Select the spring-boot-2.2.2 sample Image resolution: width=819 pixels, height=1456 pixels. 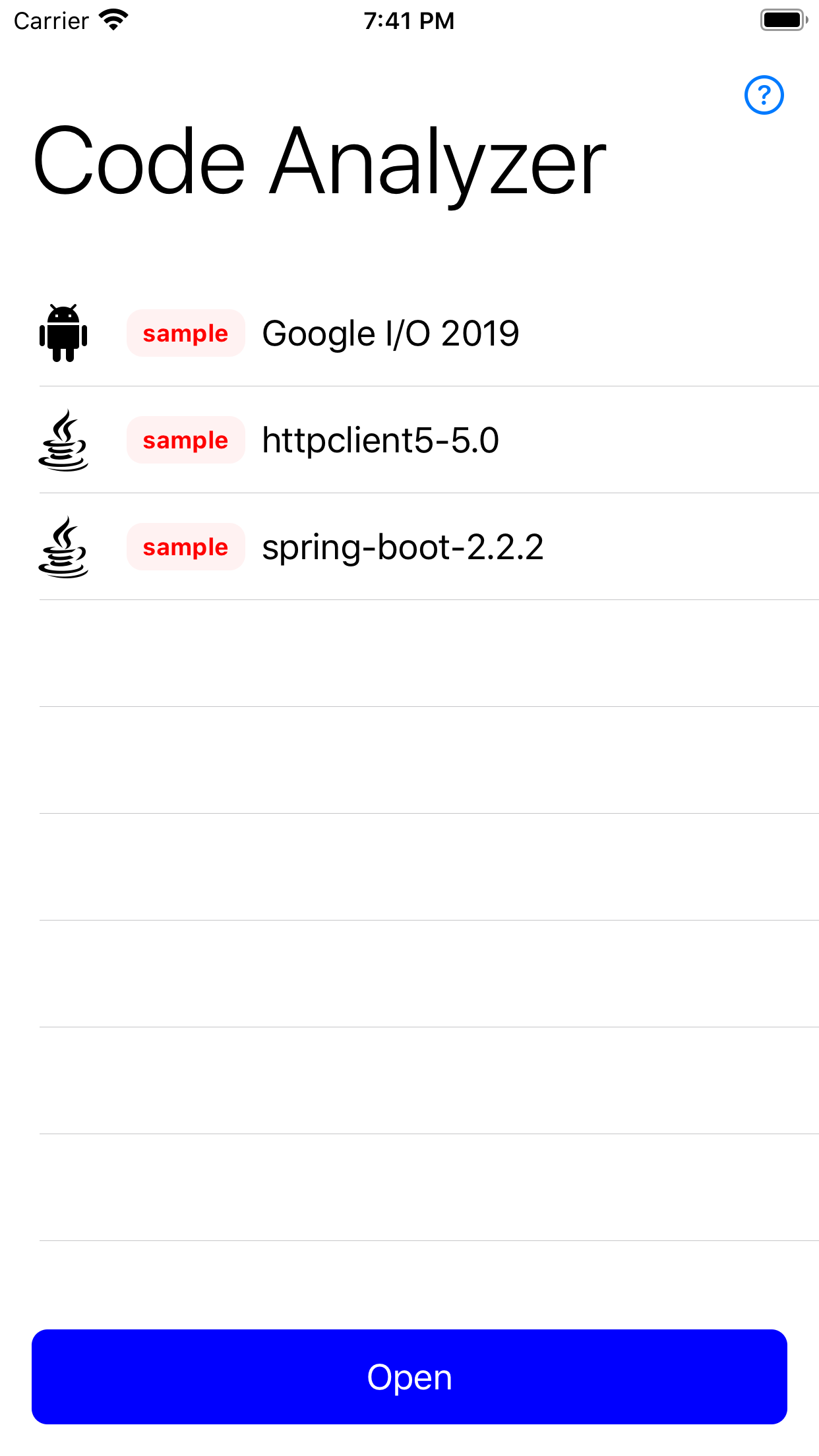click(402, 547)
